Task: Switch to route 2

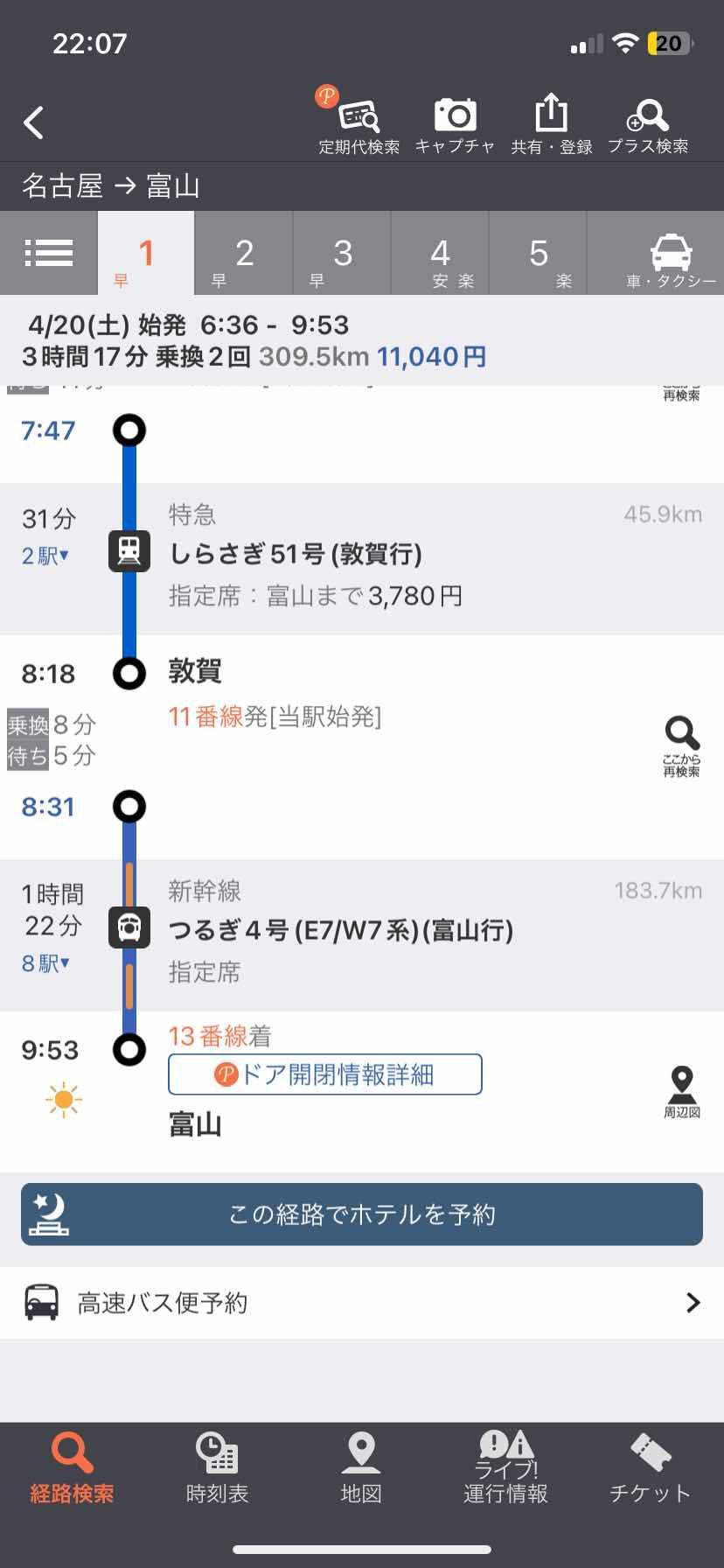Action: [244, 255]
